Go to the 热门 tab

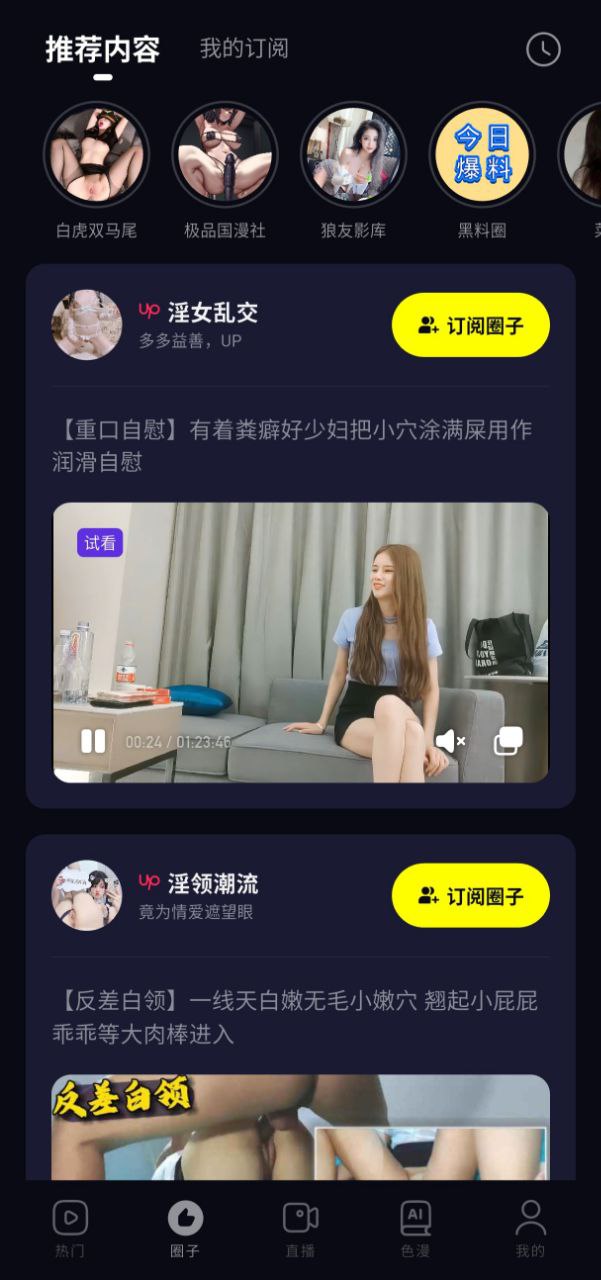point(70,1228)
